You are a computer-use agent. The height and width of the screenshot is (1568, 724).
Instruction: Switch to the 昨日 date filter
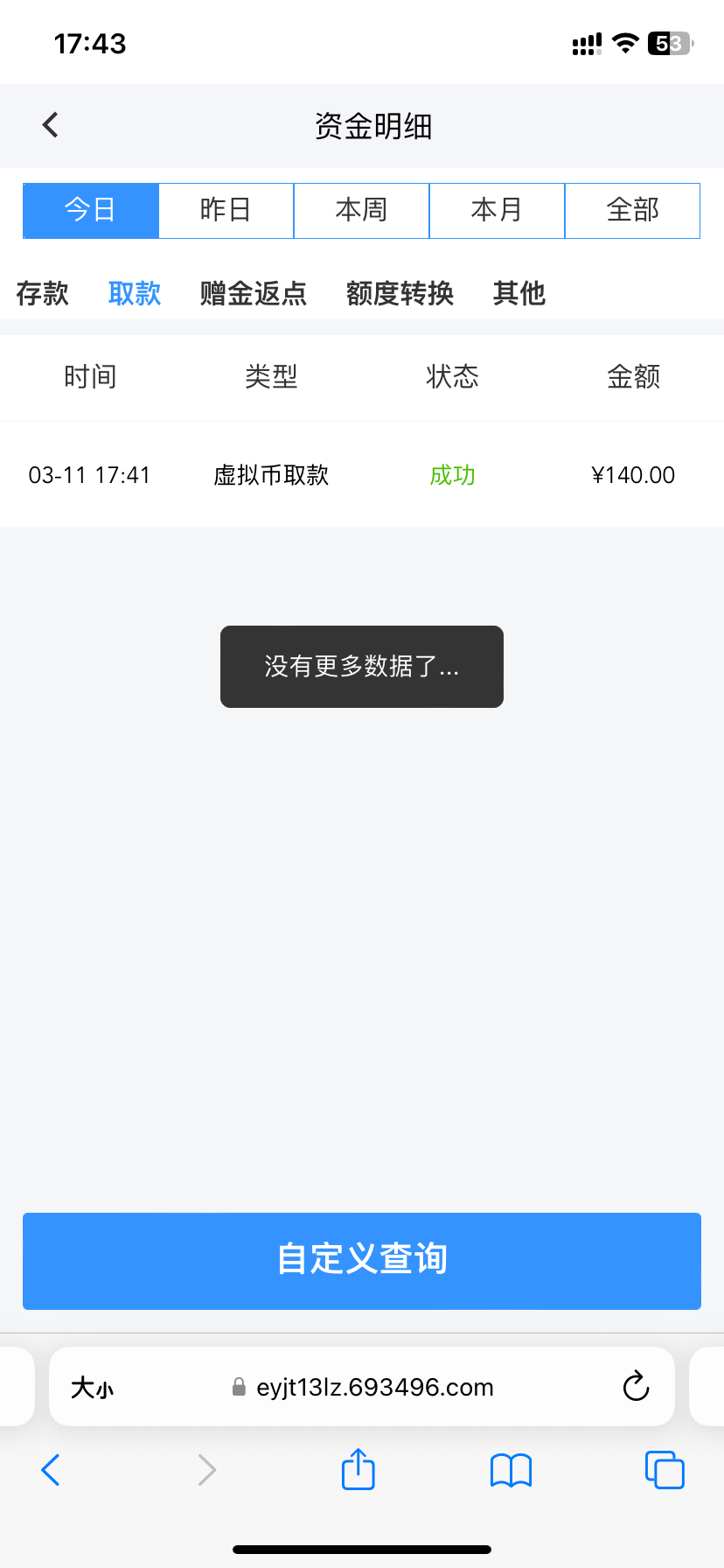tap(226, 210)
